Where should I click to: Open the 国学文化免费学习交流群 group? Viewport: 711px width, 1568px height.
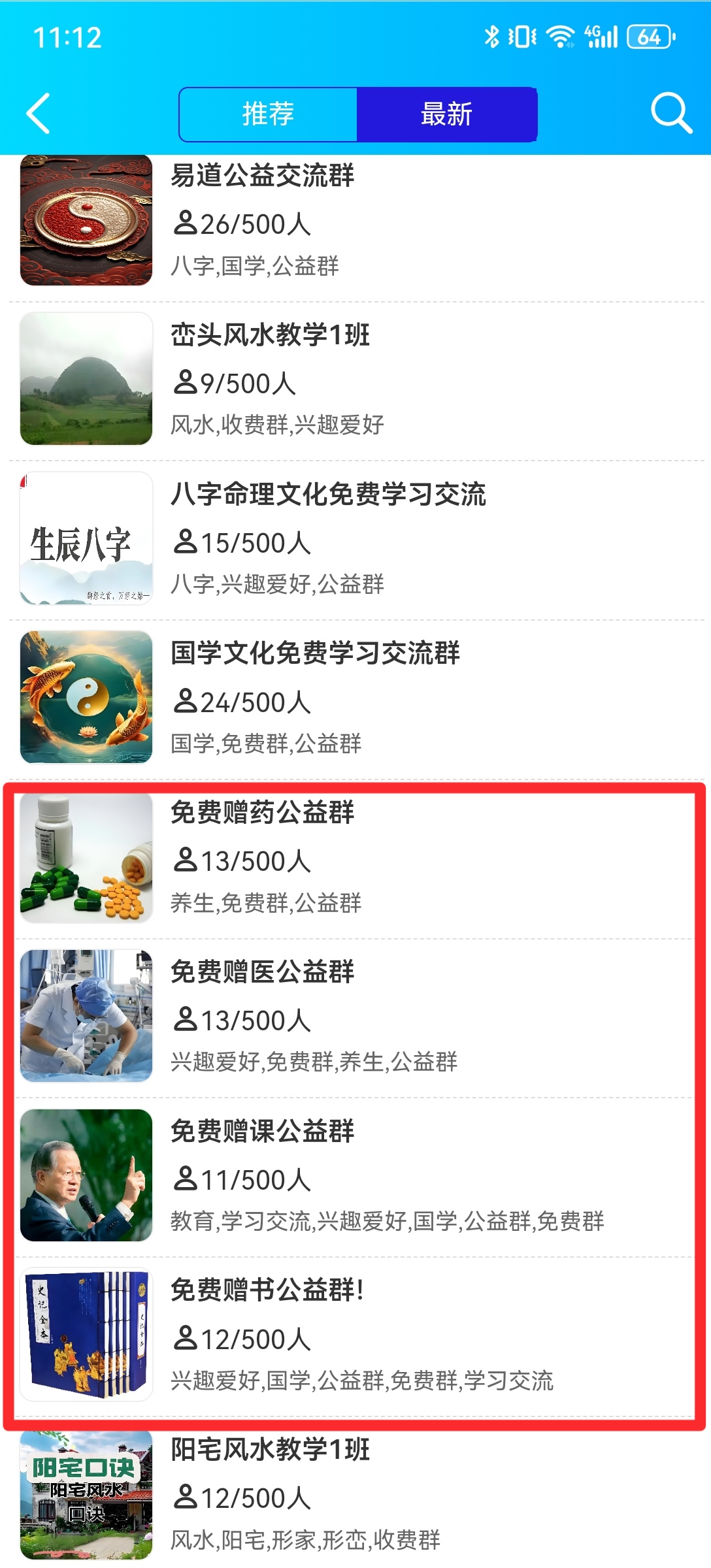(x=355, y=699)
